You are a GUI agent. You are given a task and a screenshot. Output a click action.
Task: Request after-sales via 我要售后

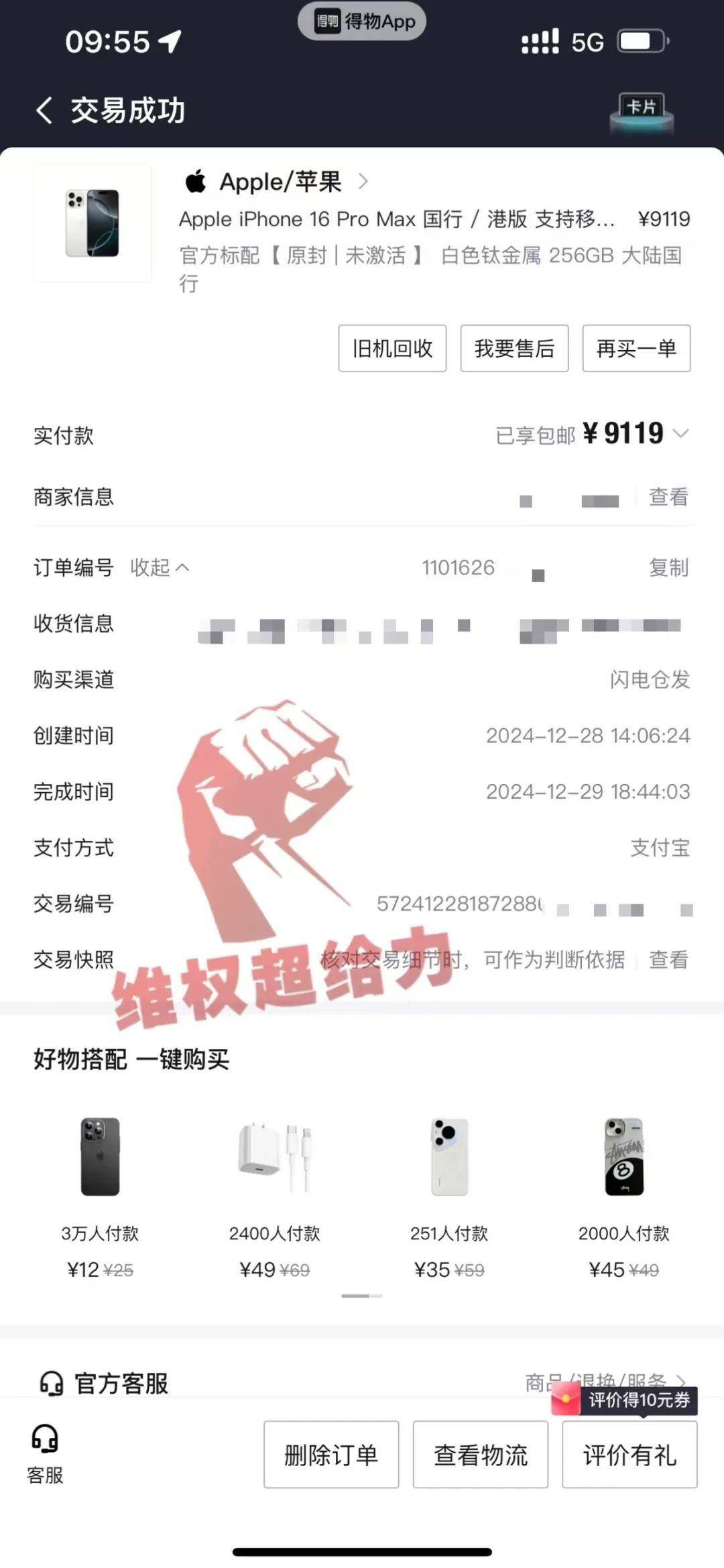[514, 348]
